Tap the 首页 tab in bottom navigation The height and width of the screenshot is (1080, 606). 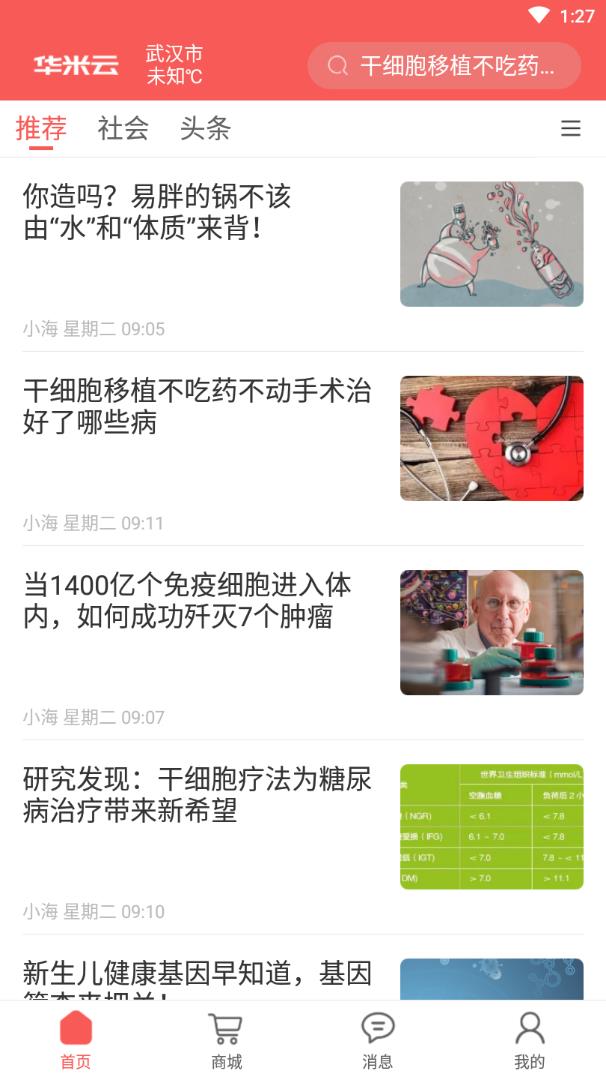[76, 1040]
